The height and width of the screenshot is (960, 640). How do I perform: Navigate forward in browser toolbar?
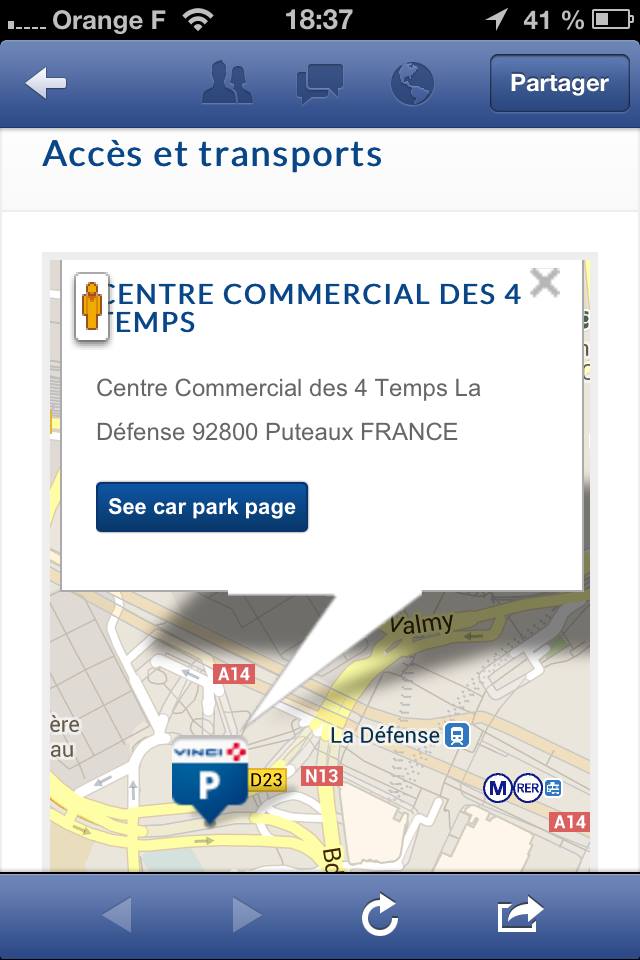pos(247,915)
